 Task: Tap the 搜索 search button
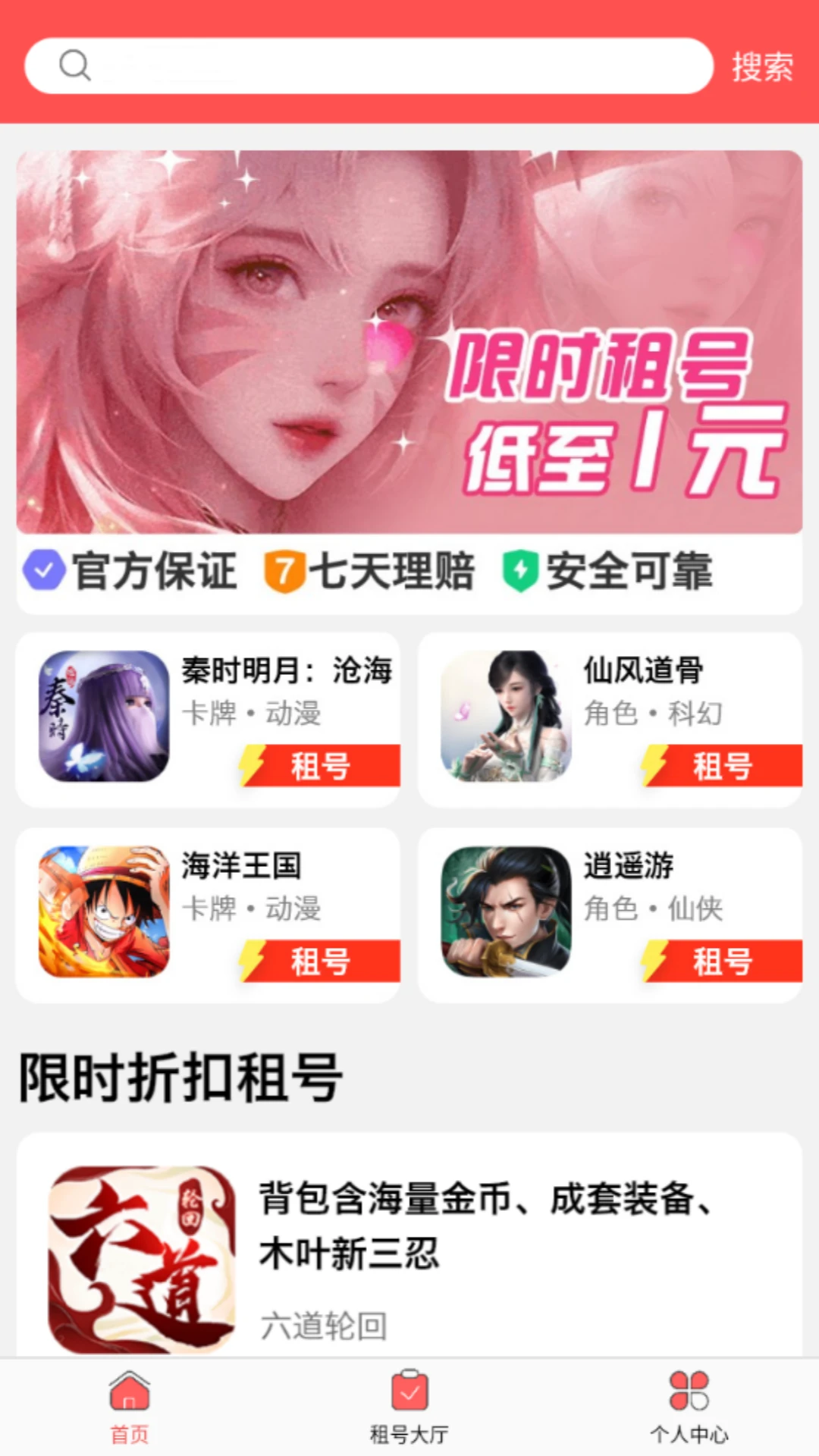(761, 67)
